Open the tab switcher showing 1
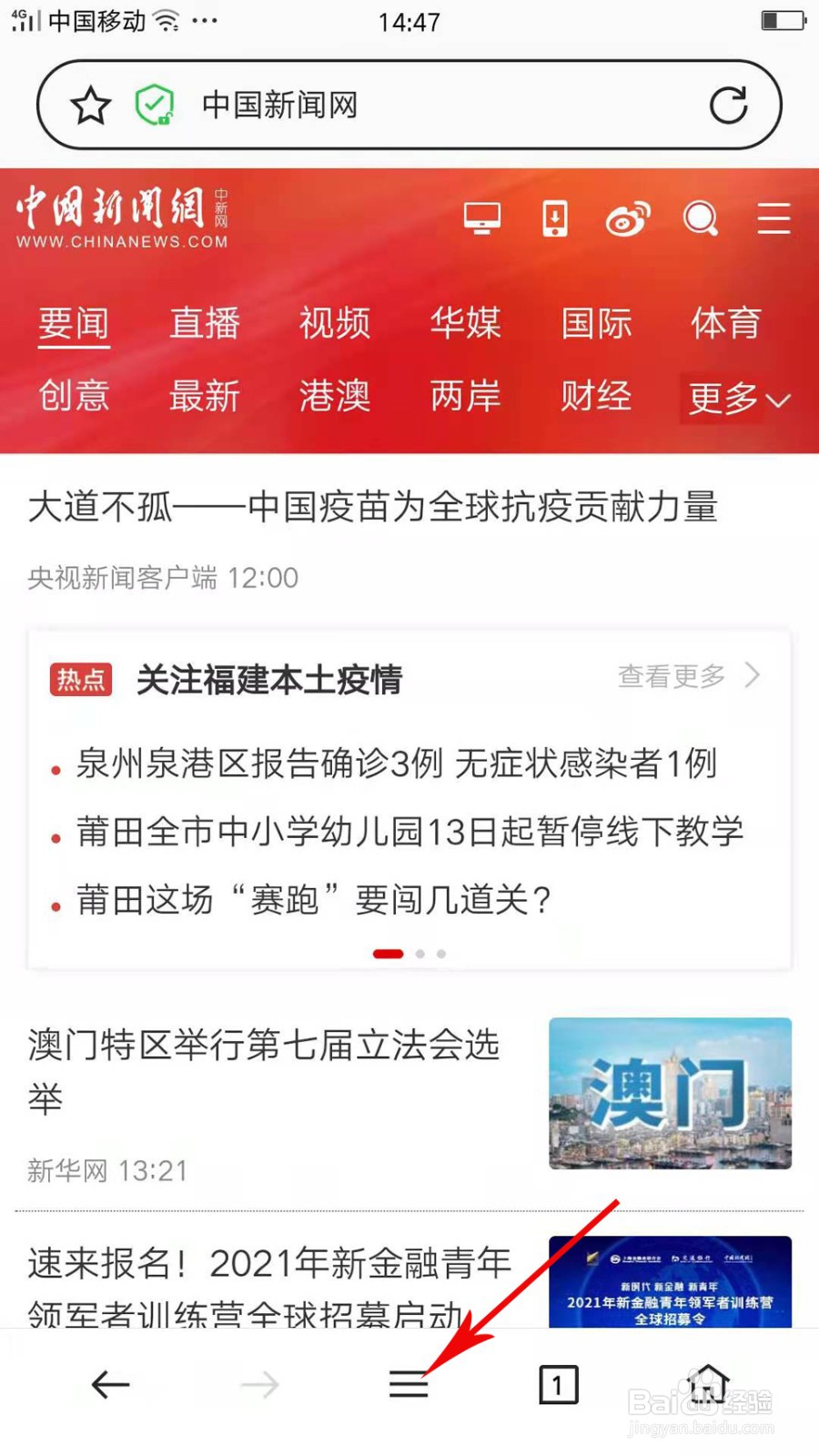The height and width of the screenshot is (1456, 819). click(x=558, y=1384)
